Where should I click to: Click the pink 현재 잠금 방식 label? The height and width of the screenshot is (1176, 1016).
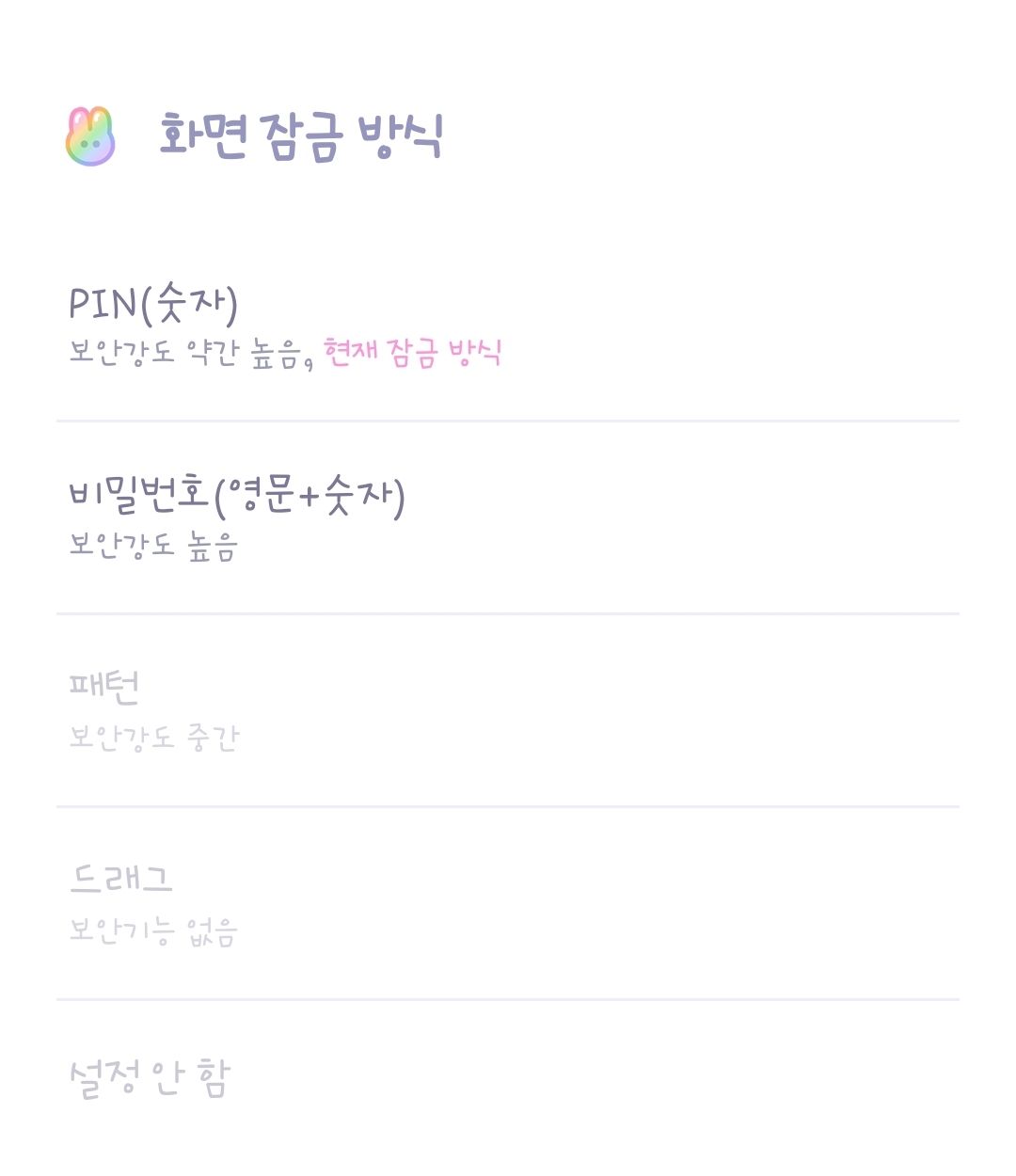(411, 353)
